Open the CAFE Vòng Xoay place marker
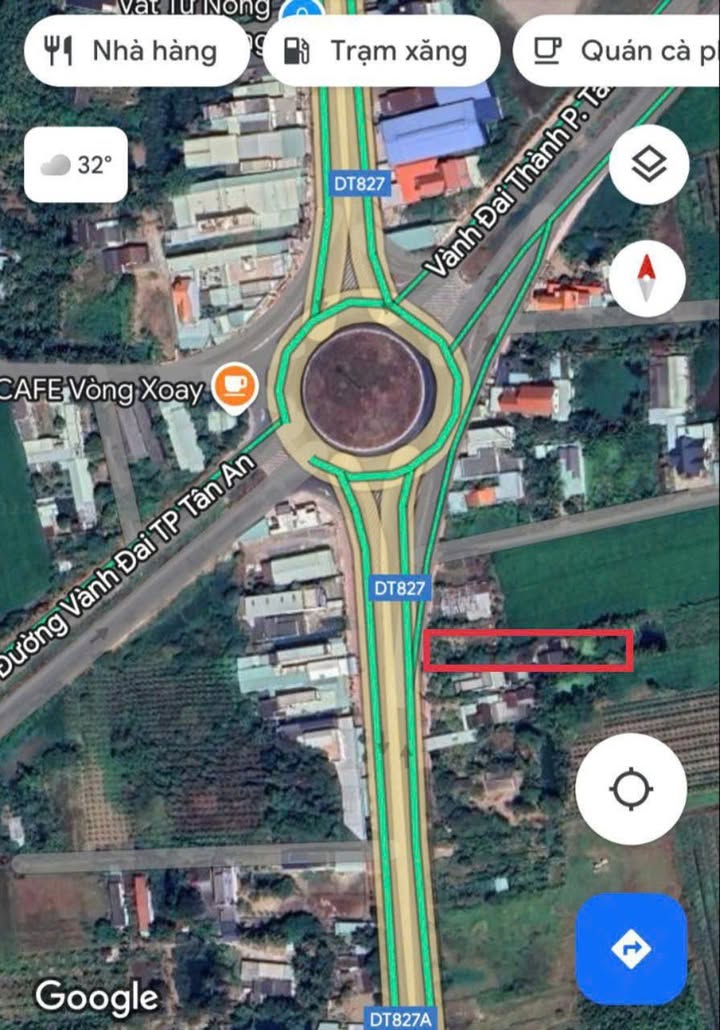Screen dimensions: 720x1030 236,388
